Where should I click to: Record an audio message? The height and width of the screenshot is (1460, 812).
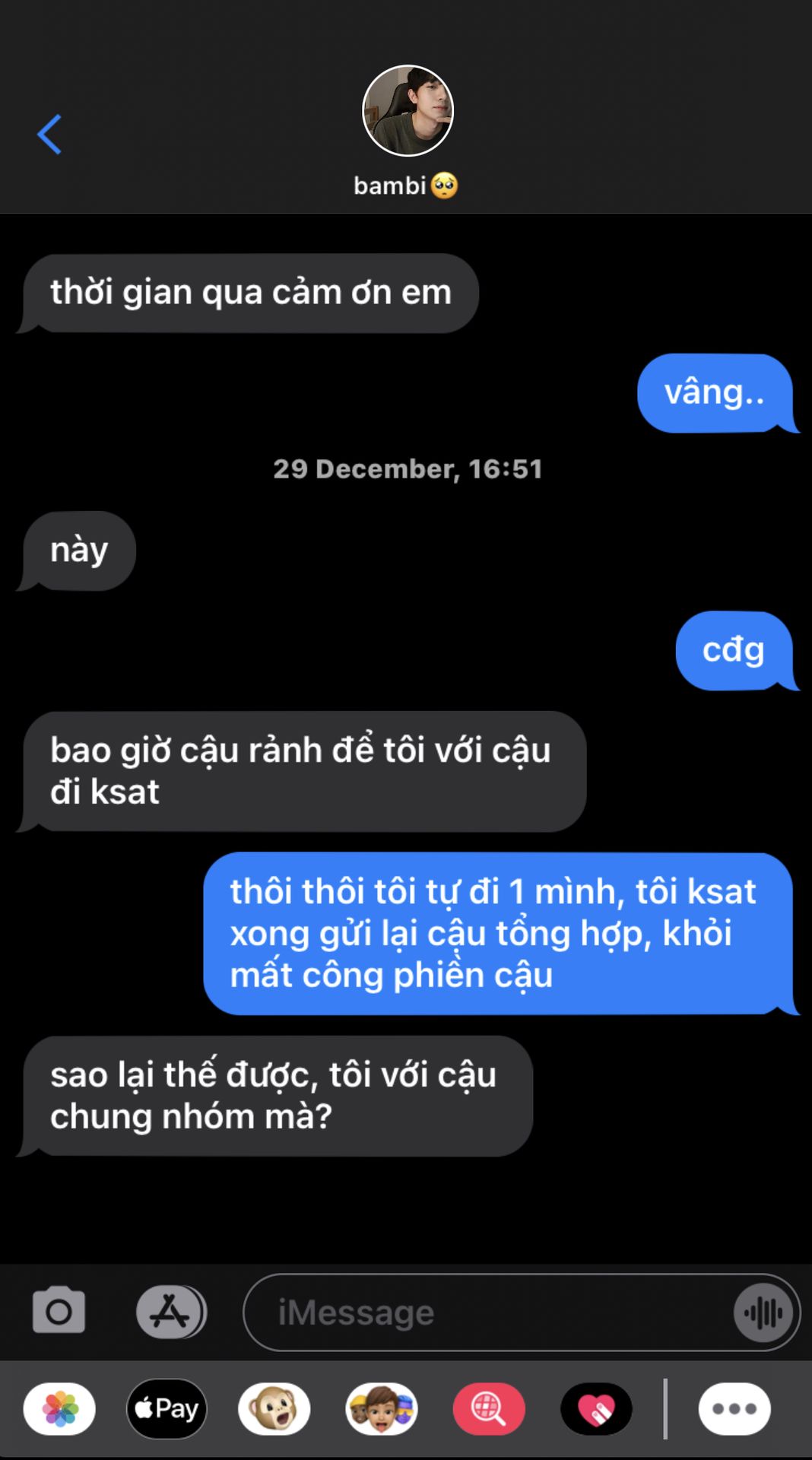point(763,1312)
